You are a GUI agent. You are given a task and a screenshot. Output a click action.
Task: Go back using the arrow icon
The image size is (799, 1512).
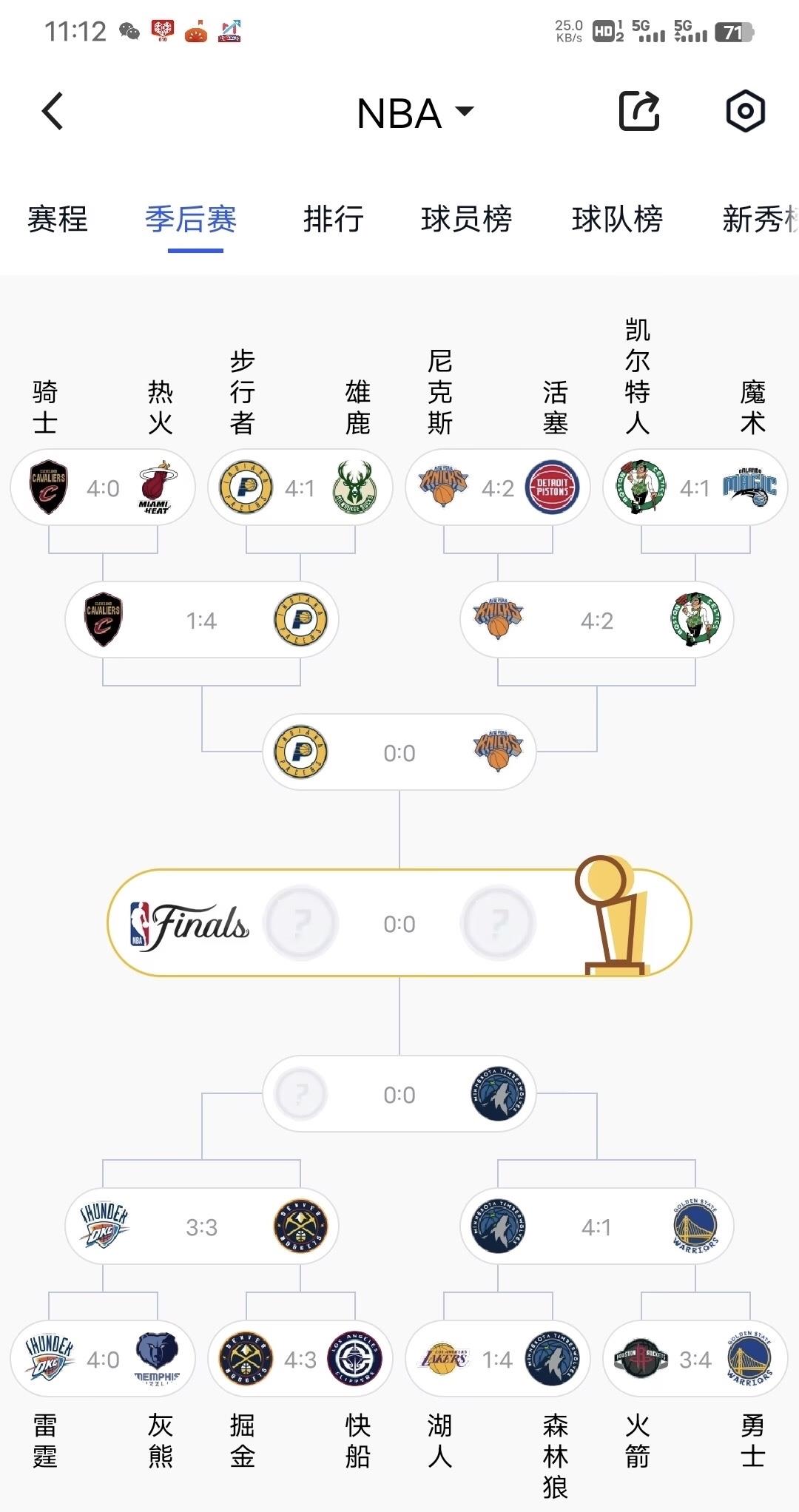click(53, 112)
